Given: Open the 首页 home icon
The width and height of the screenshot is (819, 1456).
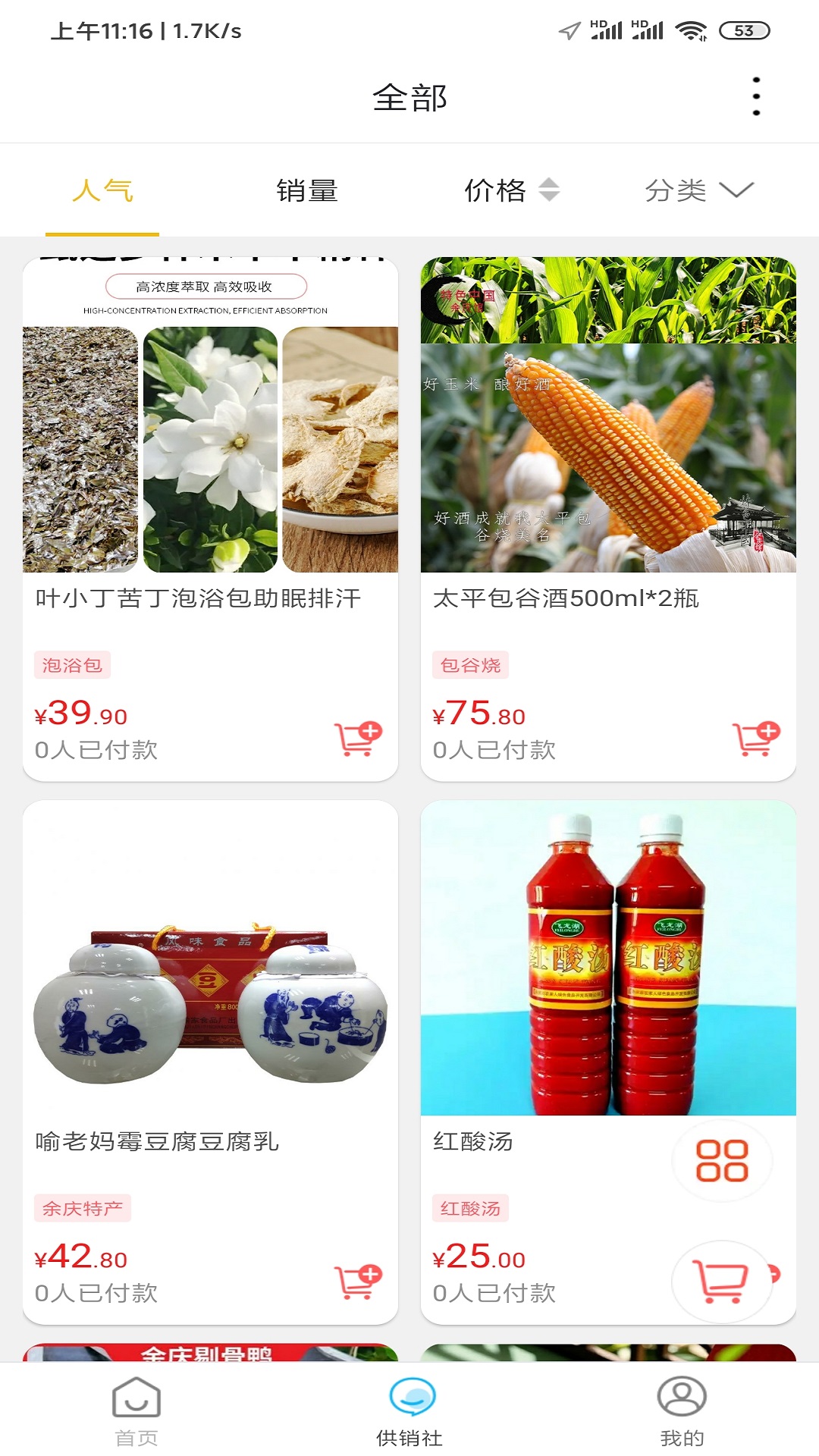Looking at the screenshot, I should [x=135, y=1407].
